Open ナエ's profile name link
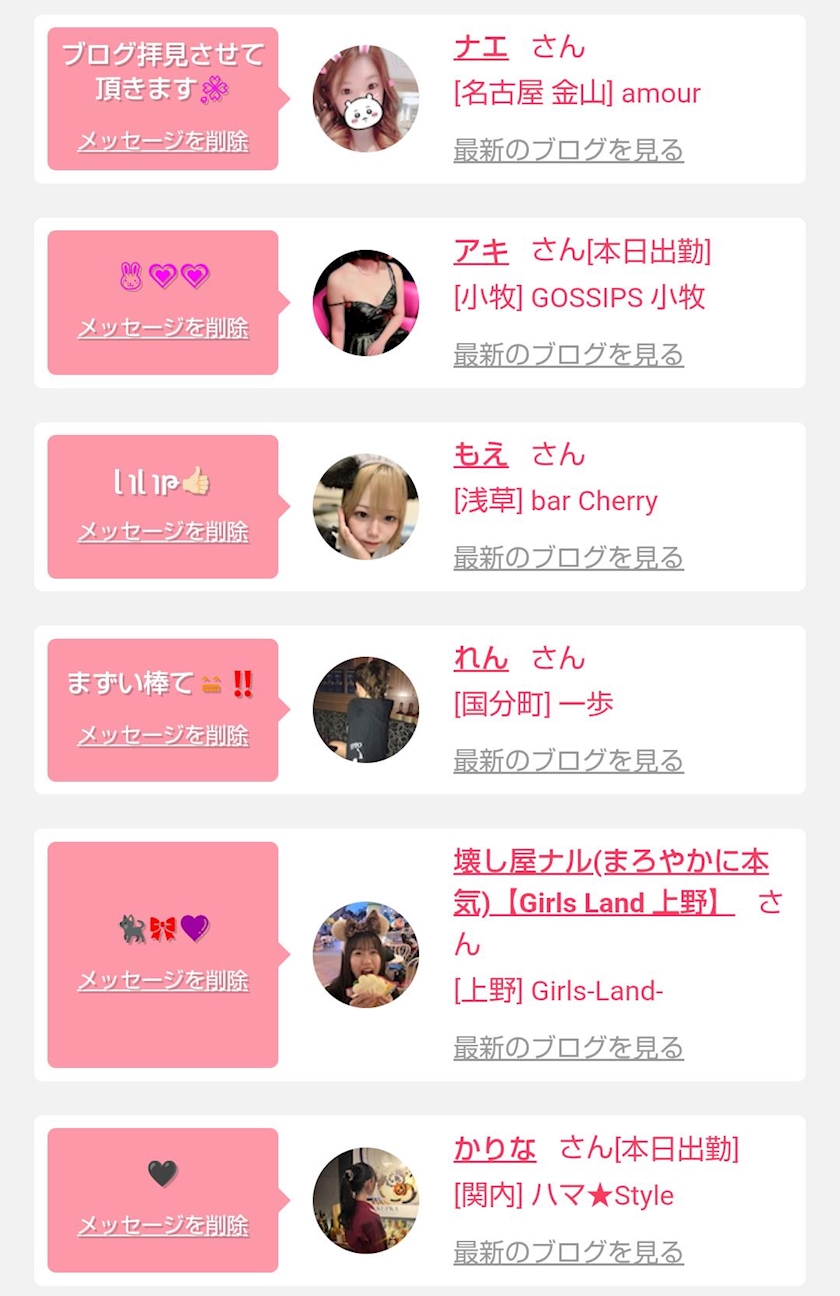This screenshot has width=840, height=1296. coord(480,47)
